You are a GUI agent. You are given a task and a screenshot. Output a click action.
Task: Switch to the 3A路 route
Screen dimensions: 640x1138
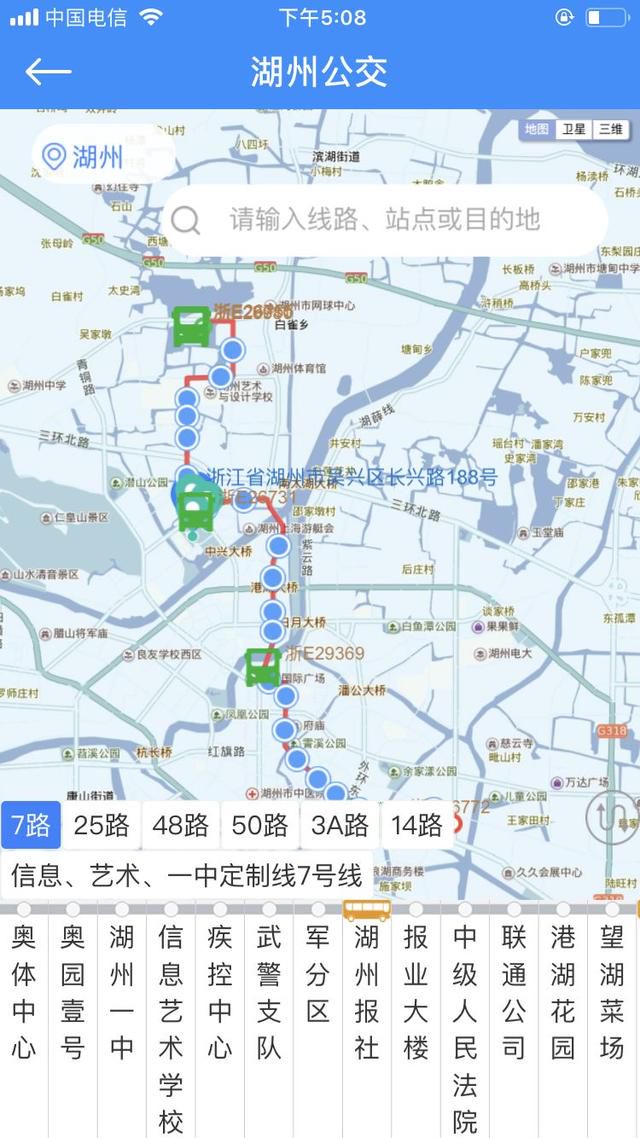[x=340, y=825]
